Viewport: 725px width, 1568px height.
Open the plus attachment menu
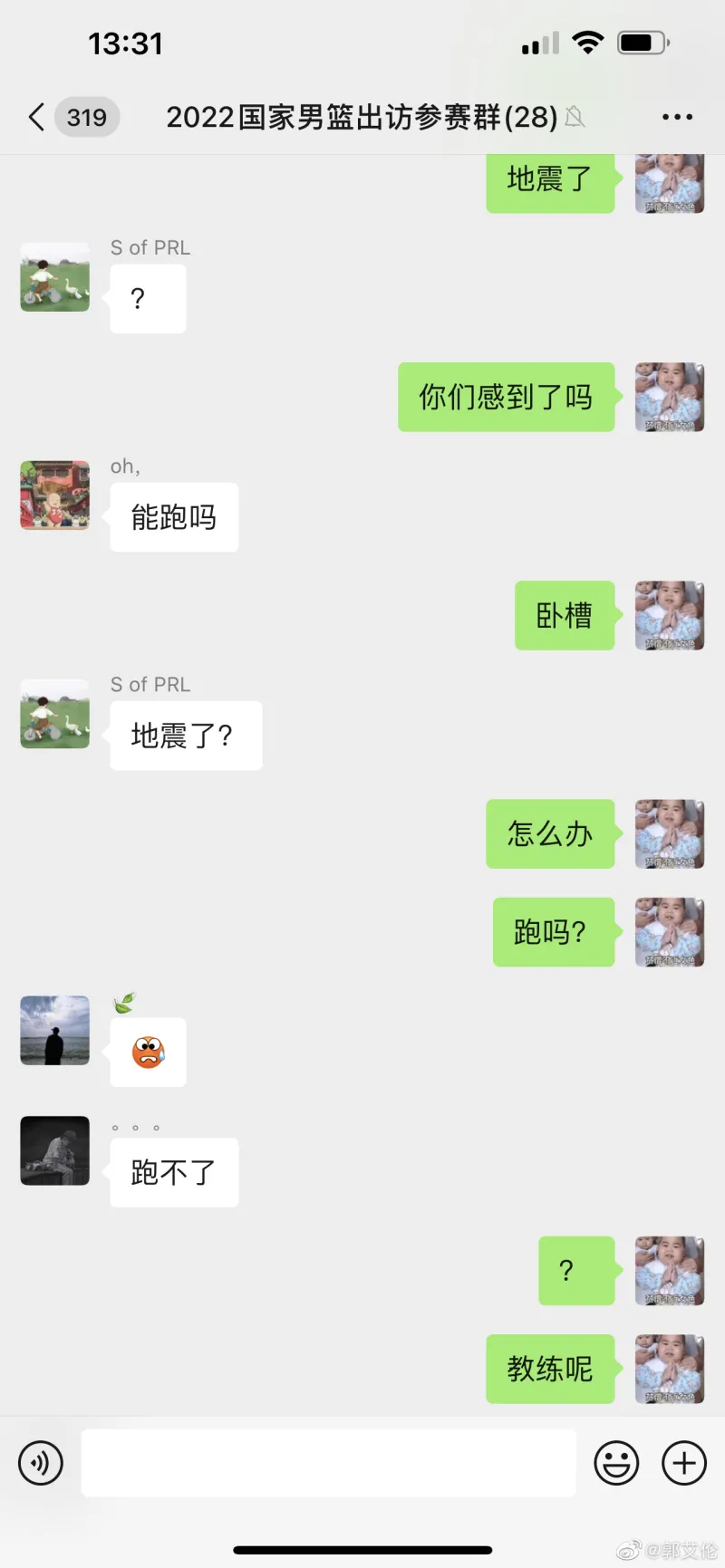[x=684, y=1463]
